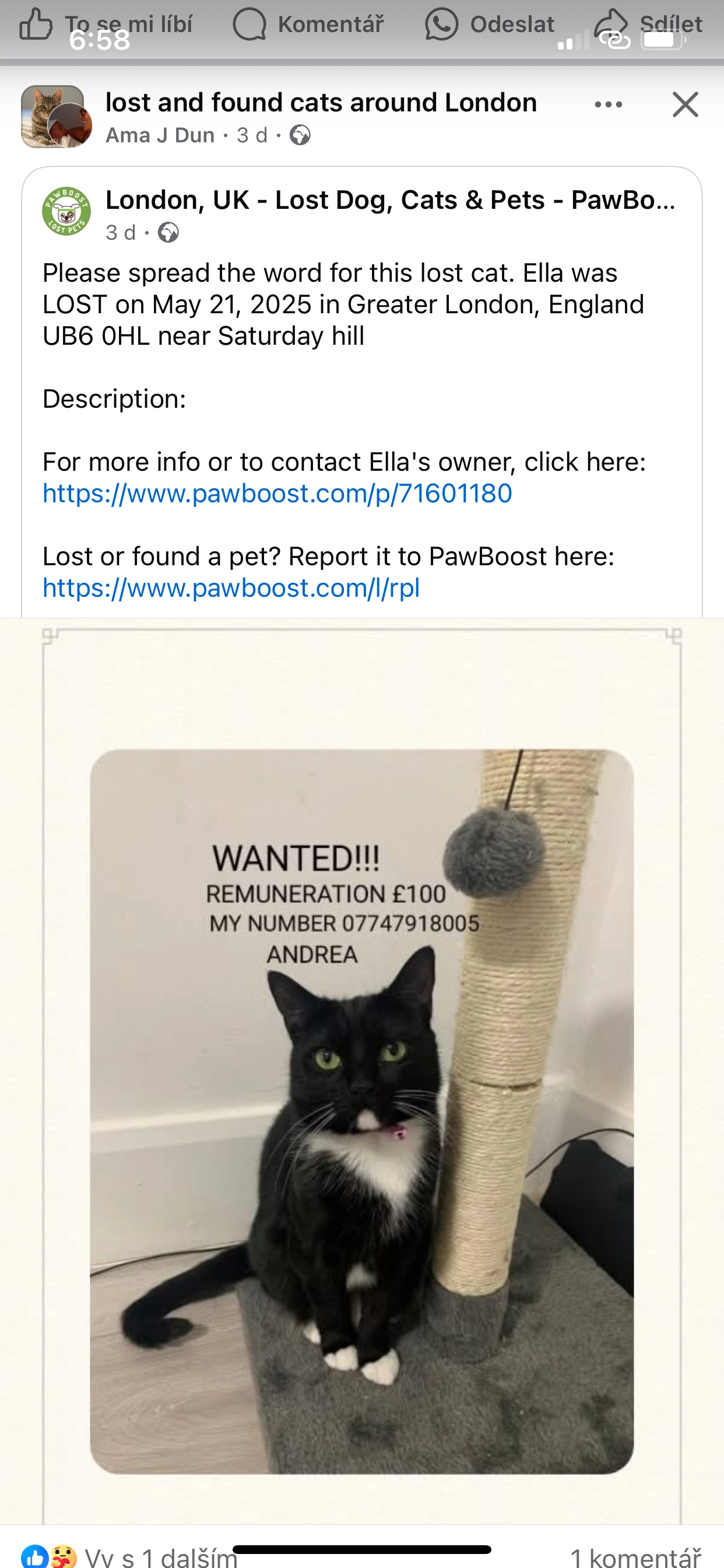Open the Komentář comment button

(308, 24)
